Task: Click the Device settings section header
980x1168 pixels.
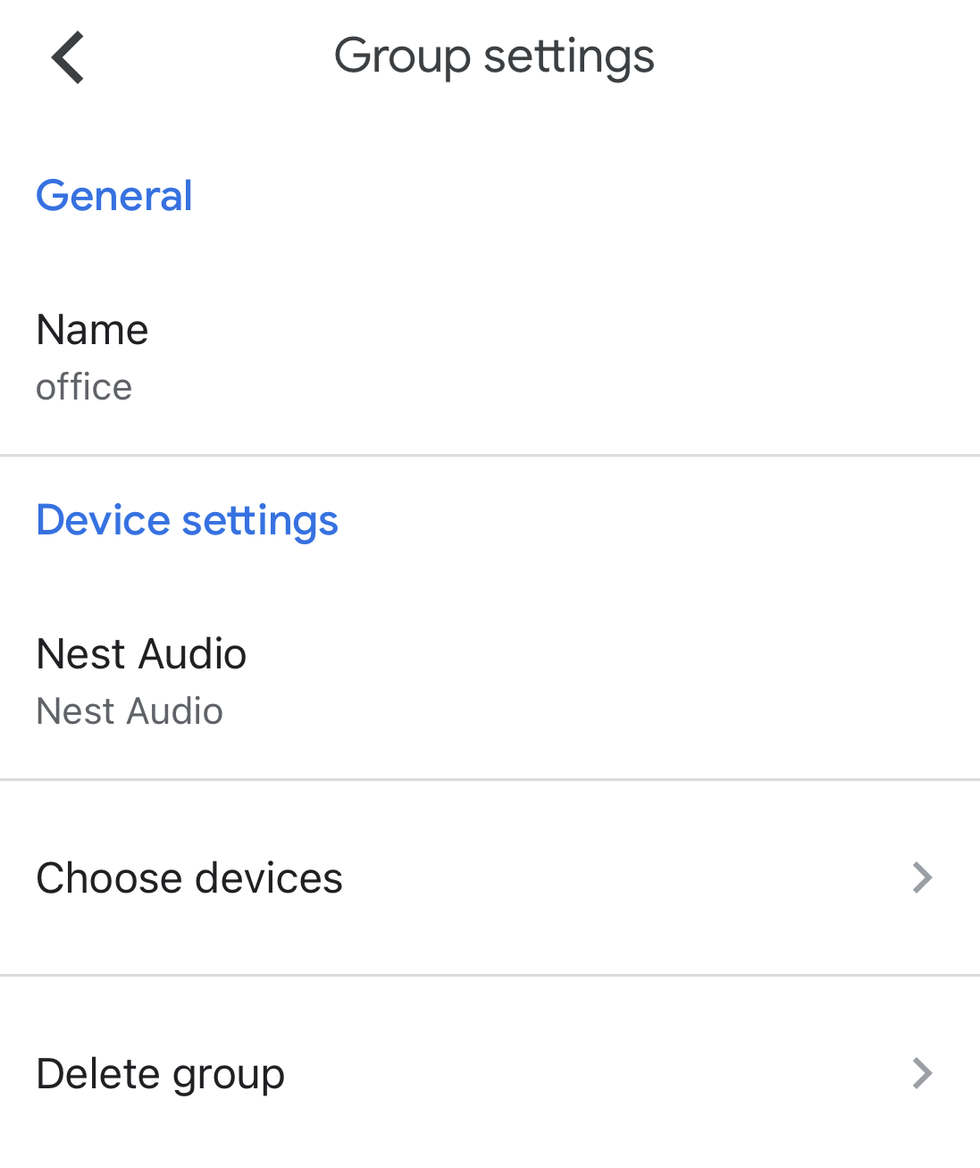Action: coord(187,520)
